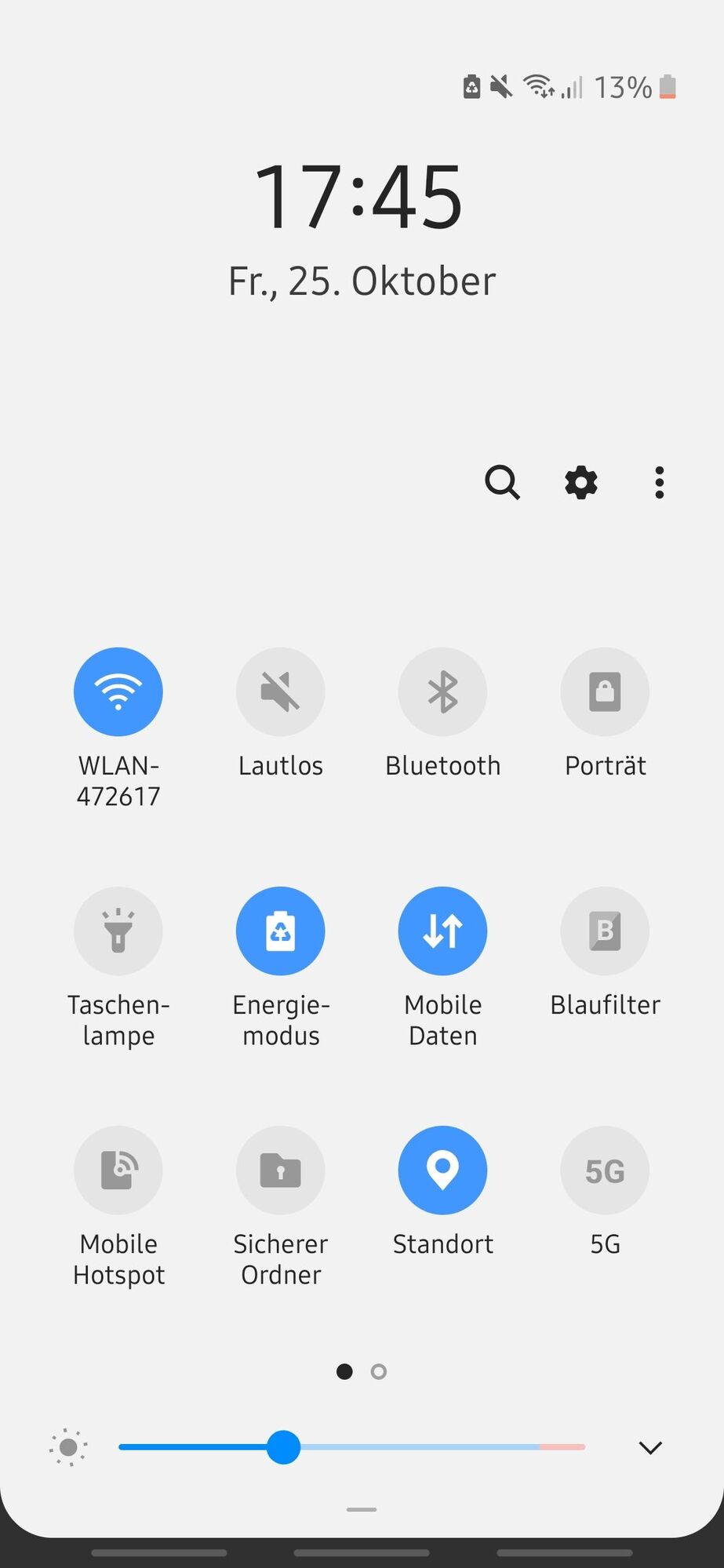Switch off Mobile Daten

[443, 931]
